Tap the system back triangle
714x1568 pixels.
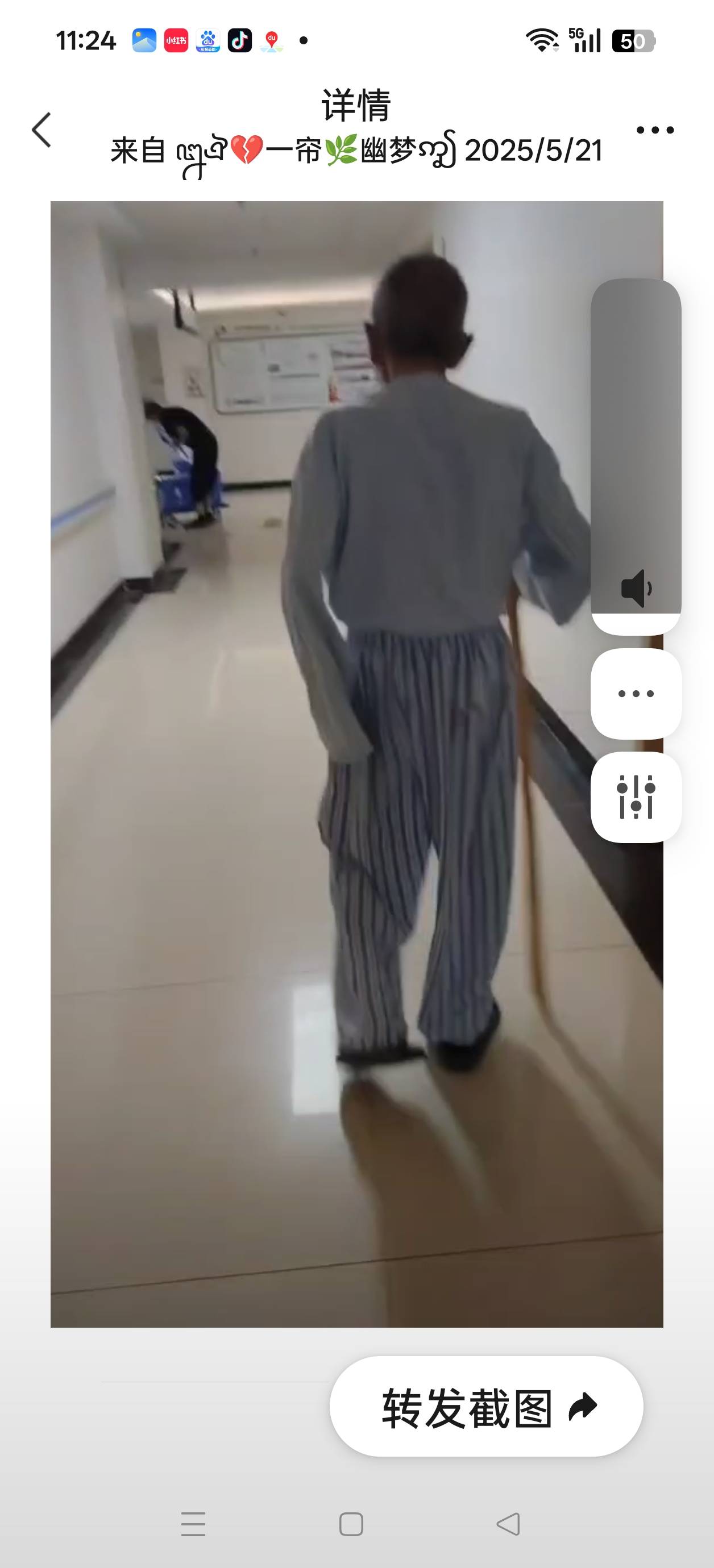[x=508, y=1524]
